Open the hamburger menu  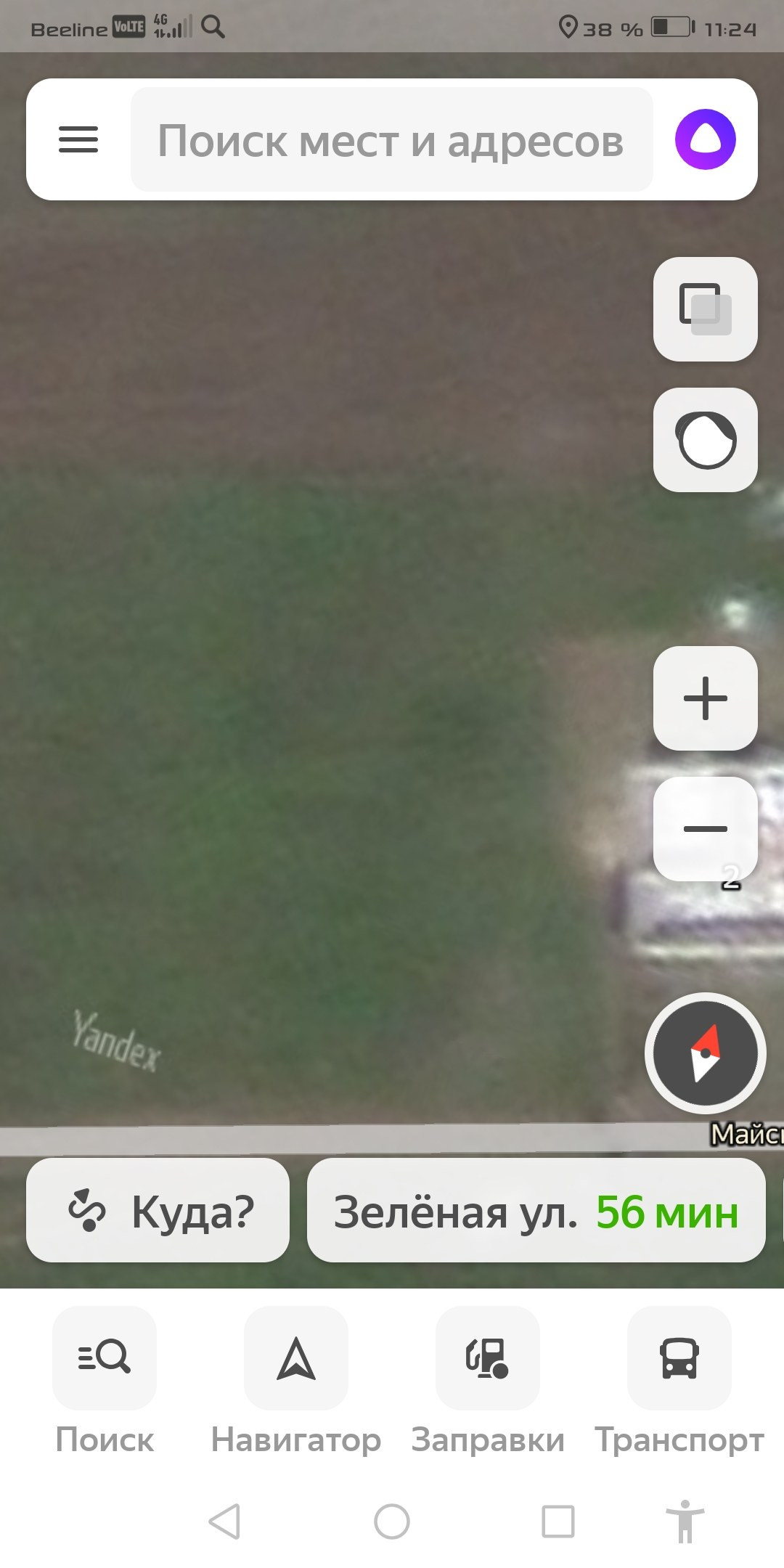[78, 139]
